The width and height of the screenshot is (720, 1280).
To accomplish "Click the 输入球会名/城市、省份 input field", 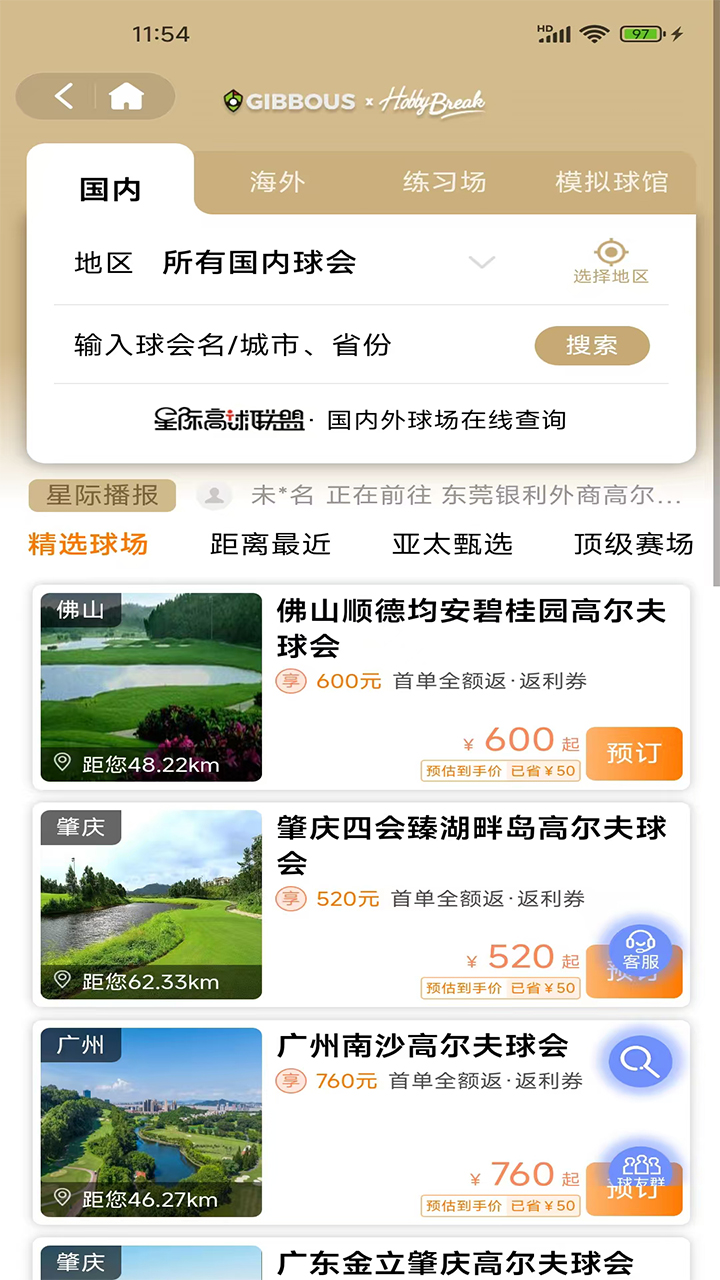I will click(250, 345).
